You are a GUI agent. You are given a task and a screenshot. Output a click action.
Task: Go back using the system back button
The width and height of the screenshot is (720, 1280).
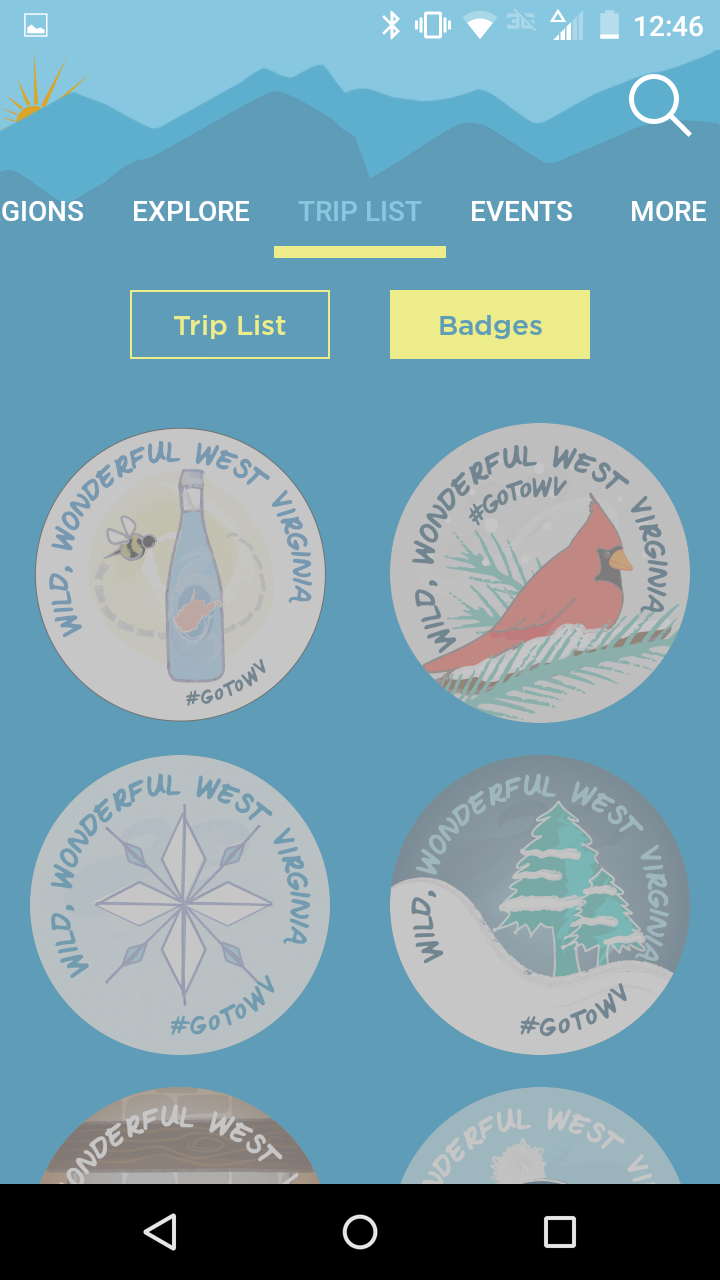[x=160, y=1232]
